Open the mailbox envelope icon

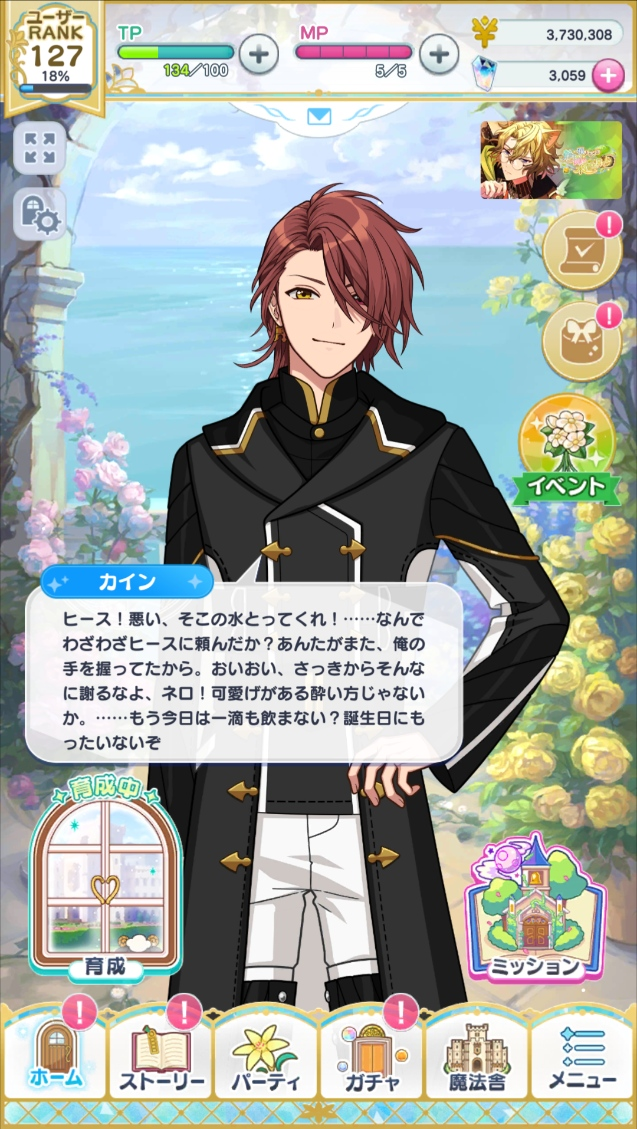point(319,117)
